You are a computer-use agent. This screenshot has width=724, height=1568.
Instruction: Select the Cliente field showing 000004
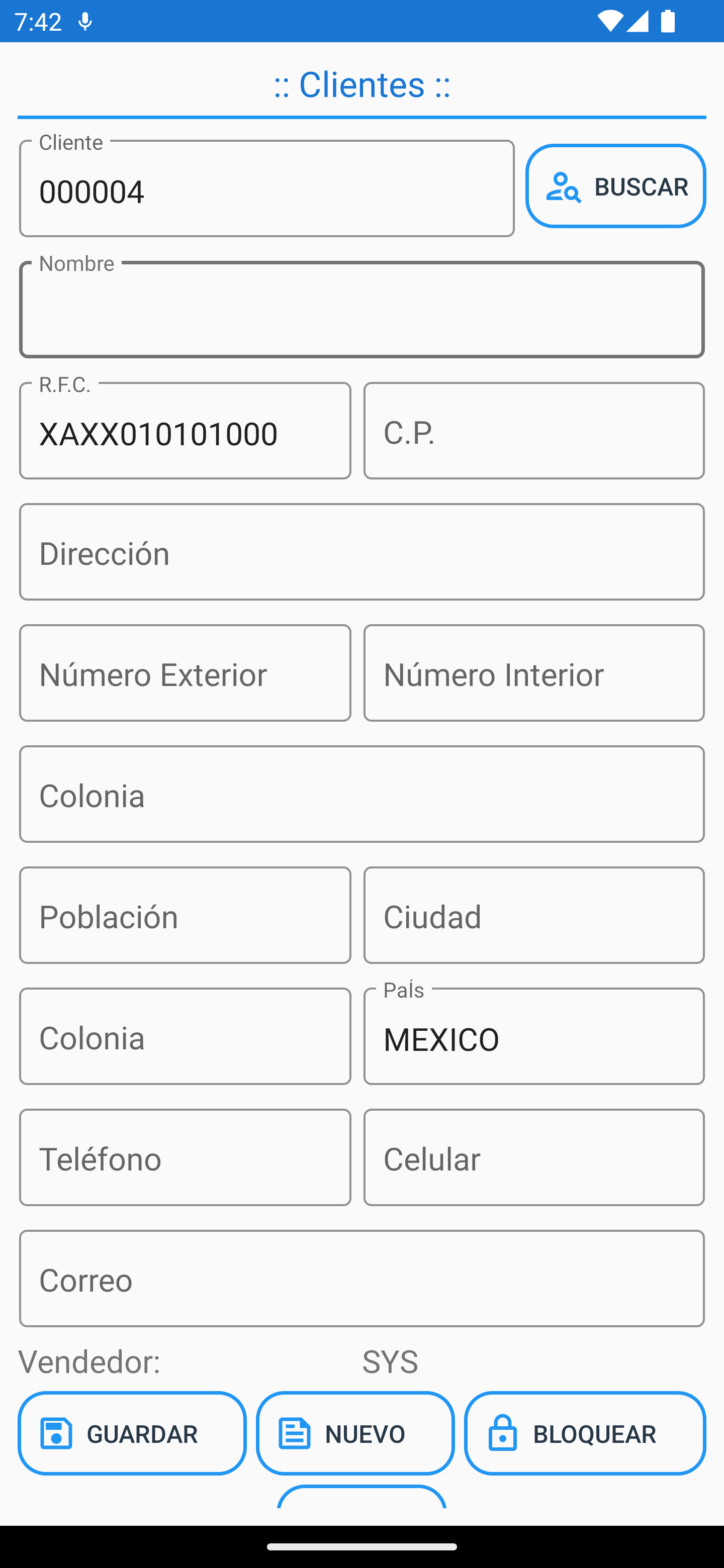click(268, 188)
